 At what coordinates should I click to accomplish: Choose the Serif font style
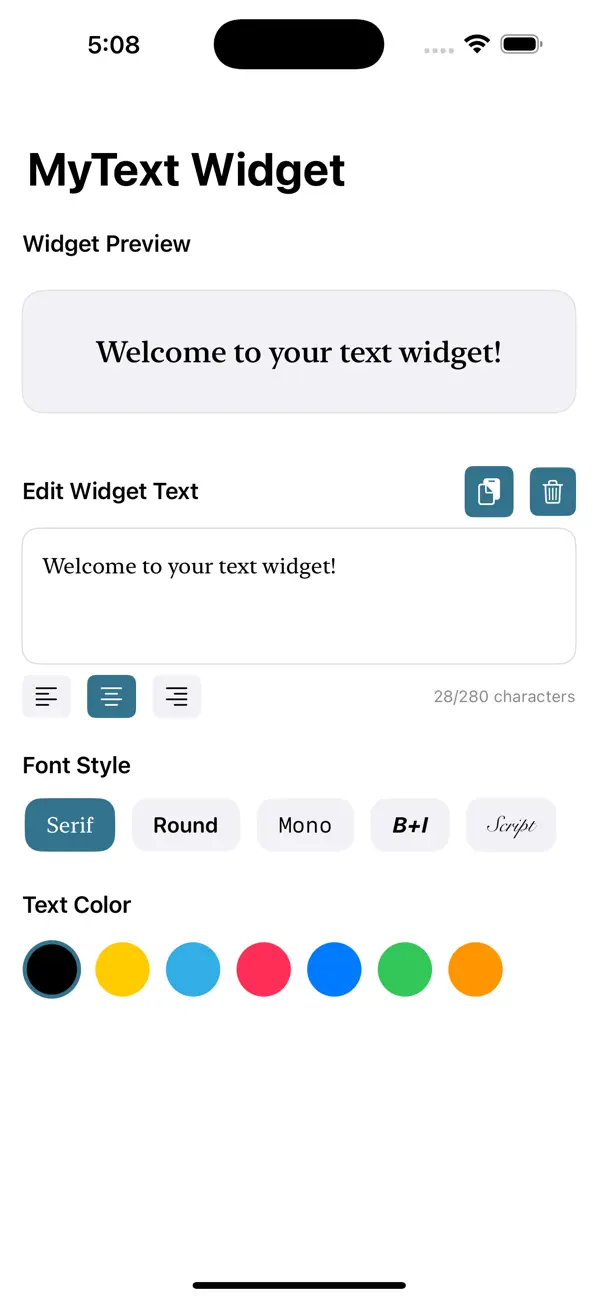70,825
